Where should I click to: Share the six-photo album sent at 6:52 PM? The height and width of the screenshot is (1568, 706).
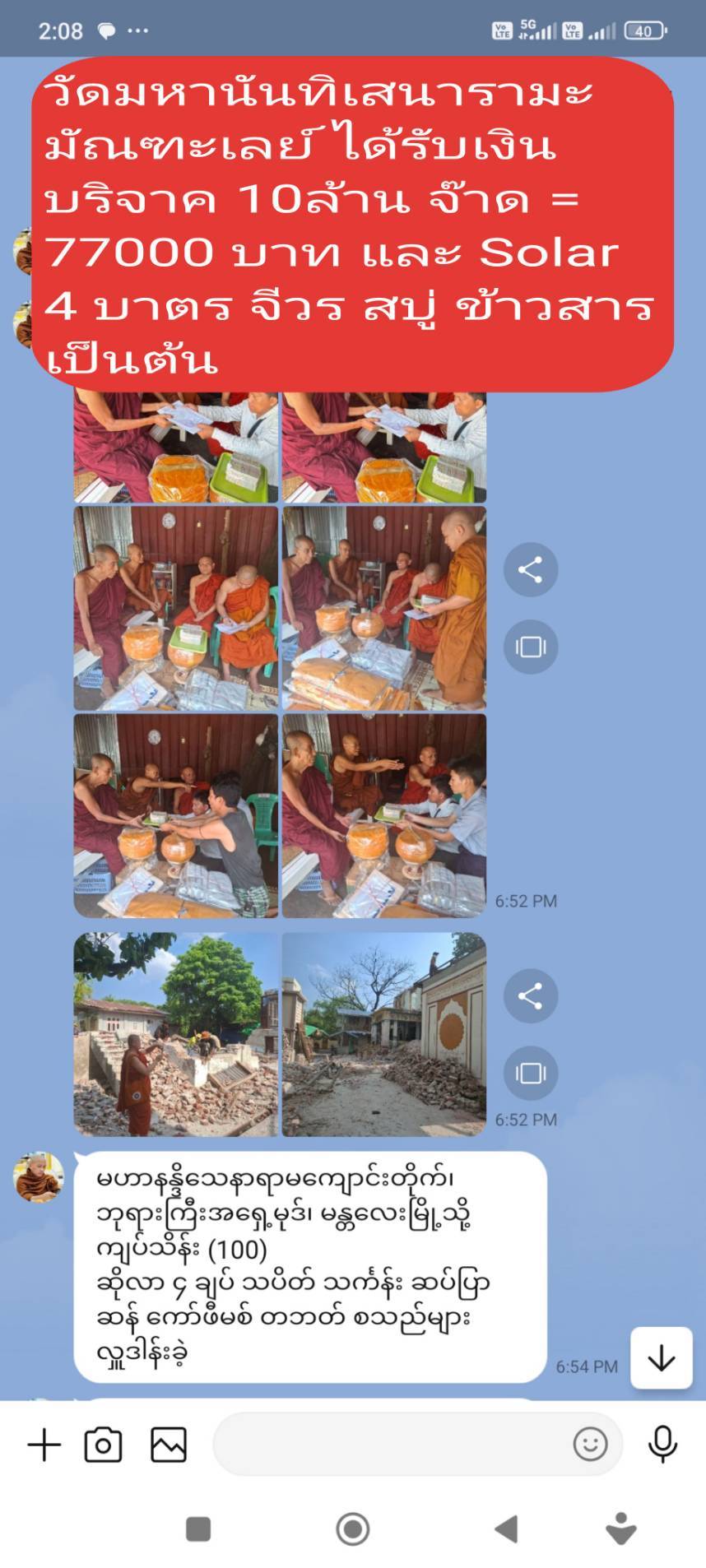click(531, 569)
